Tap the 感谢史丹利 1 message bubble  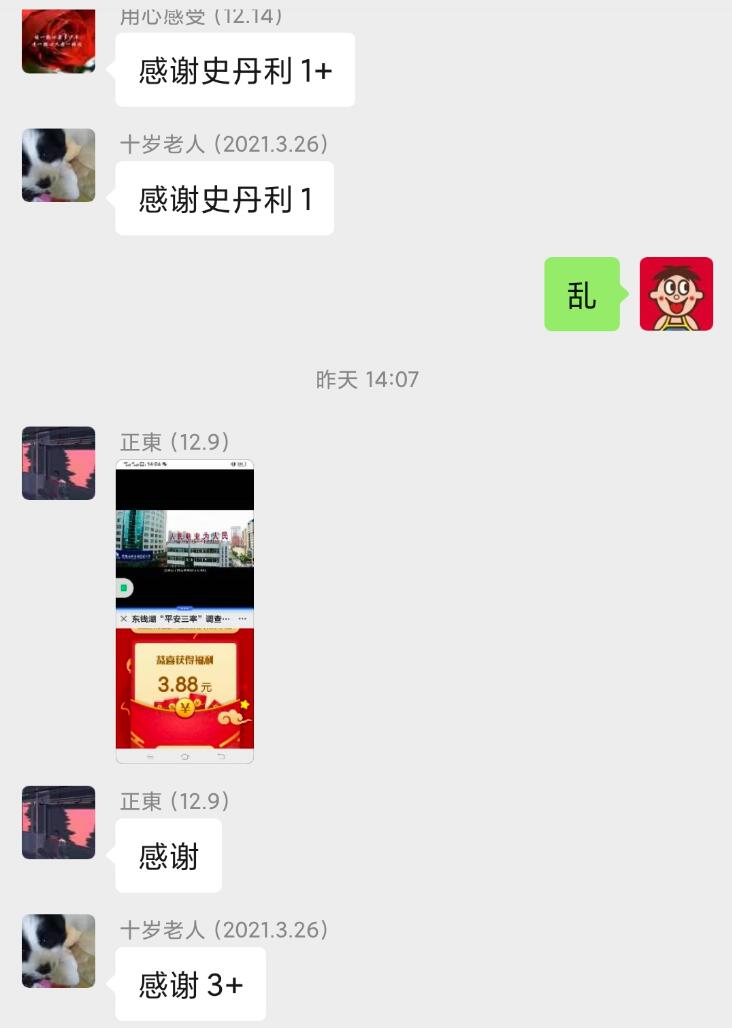tap(224, 198)
